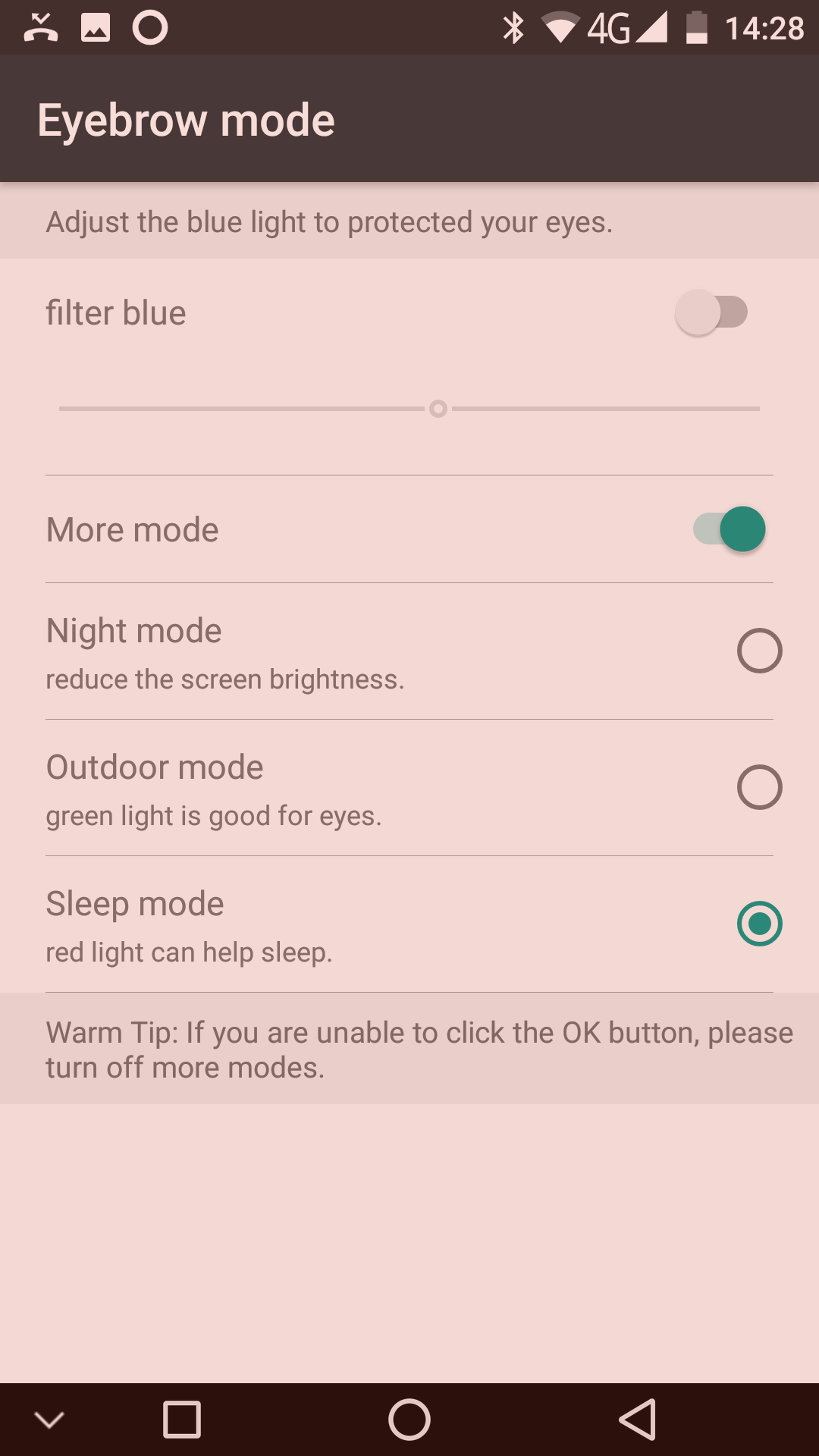Image resolution: width=819 pixels, height=1456 pixels.
Task: Select Night mode radio button
Action: click(759, 651)
